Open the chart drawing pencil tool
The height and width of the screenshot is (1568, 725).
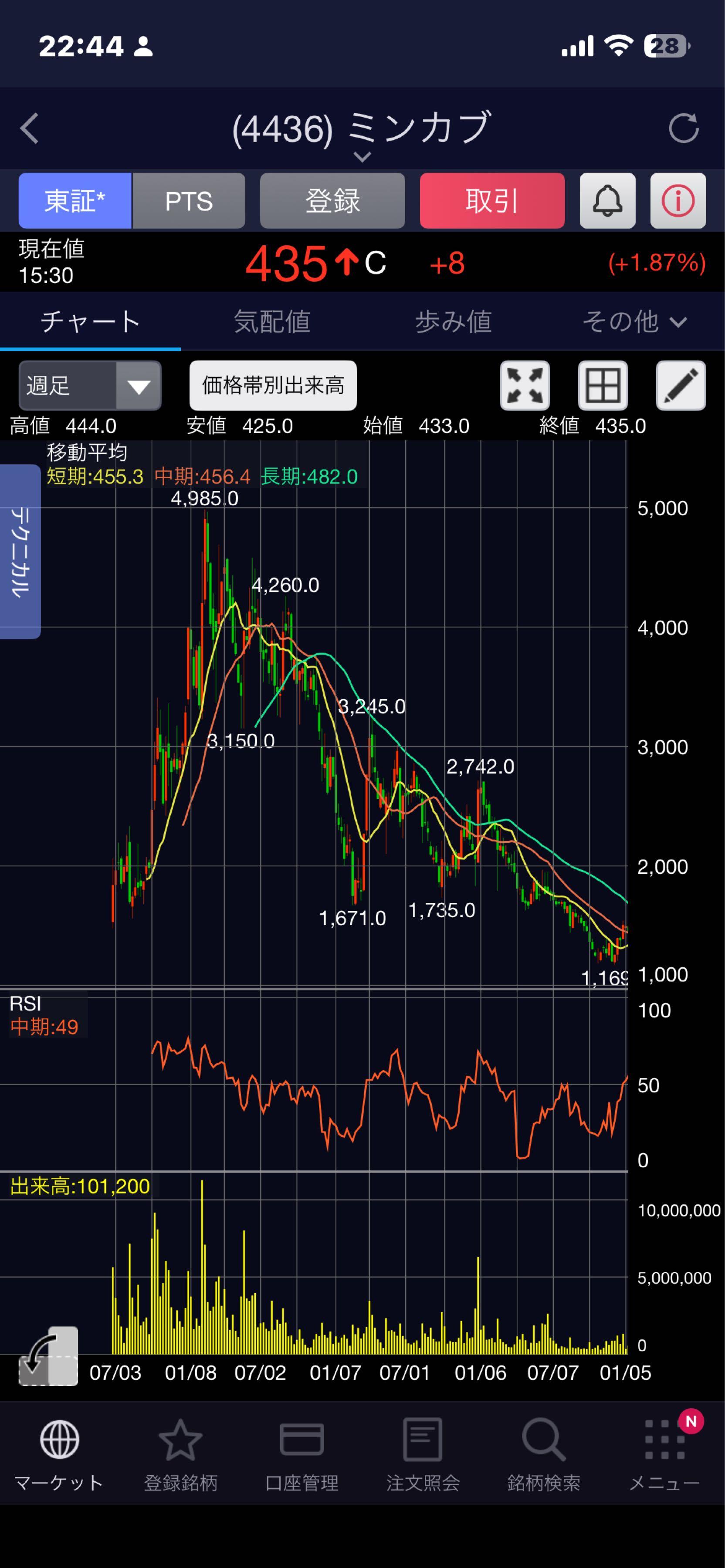click(681, 385)
